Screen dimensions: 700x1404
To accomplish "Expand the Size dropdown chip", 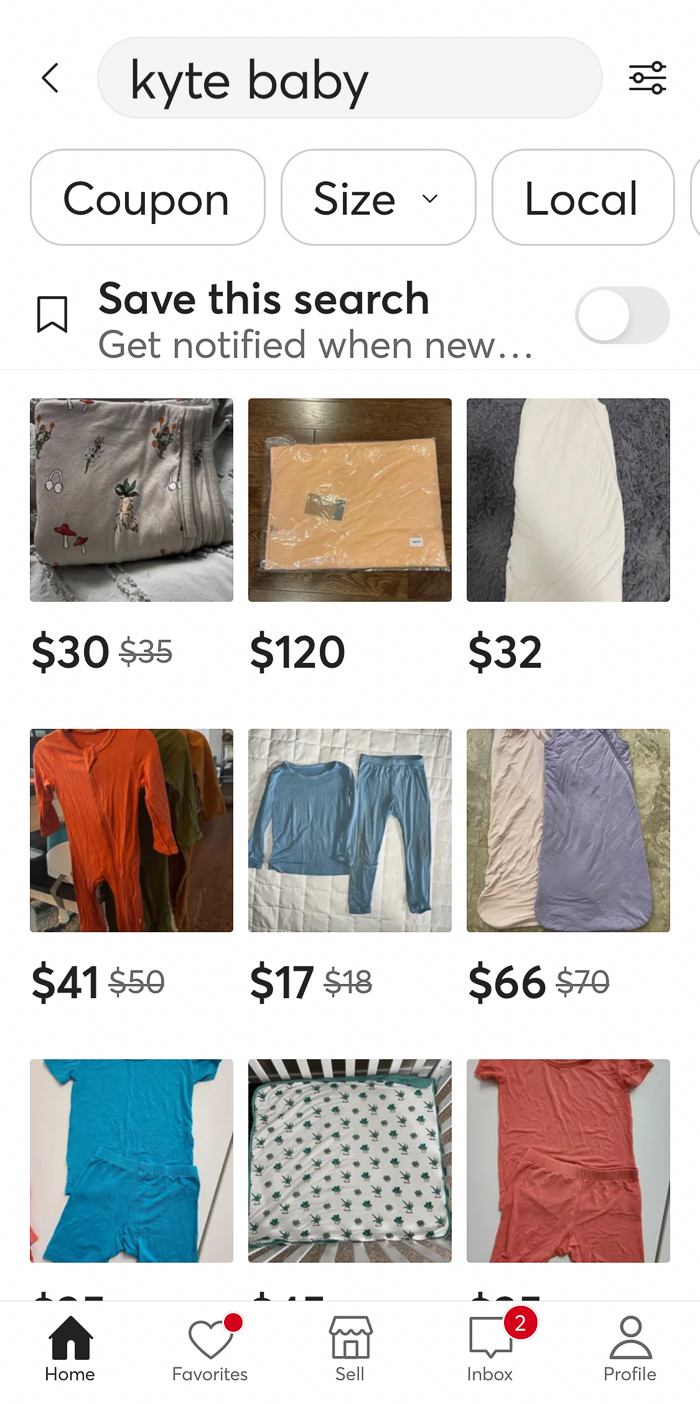I will point(378,198).
